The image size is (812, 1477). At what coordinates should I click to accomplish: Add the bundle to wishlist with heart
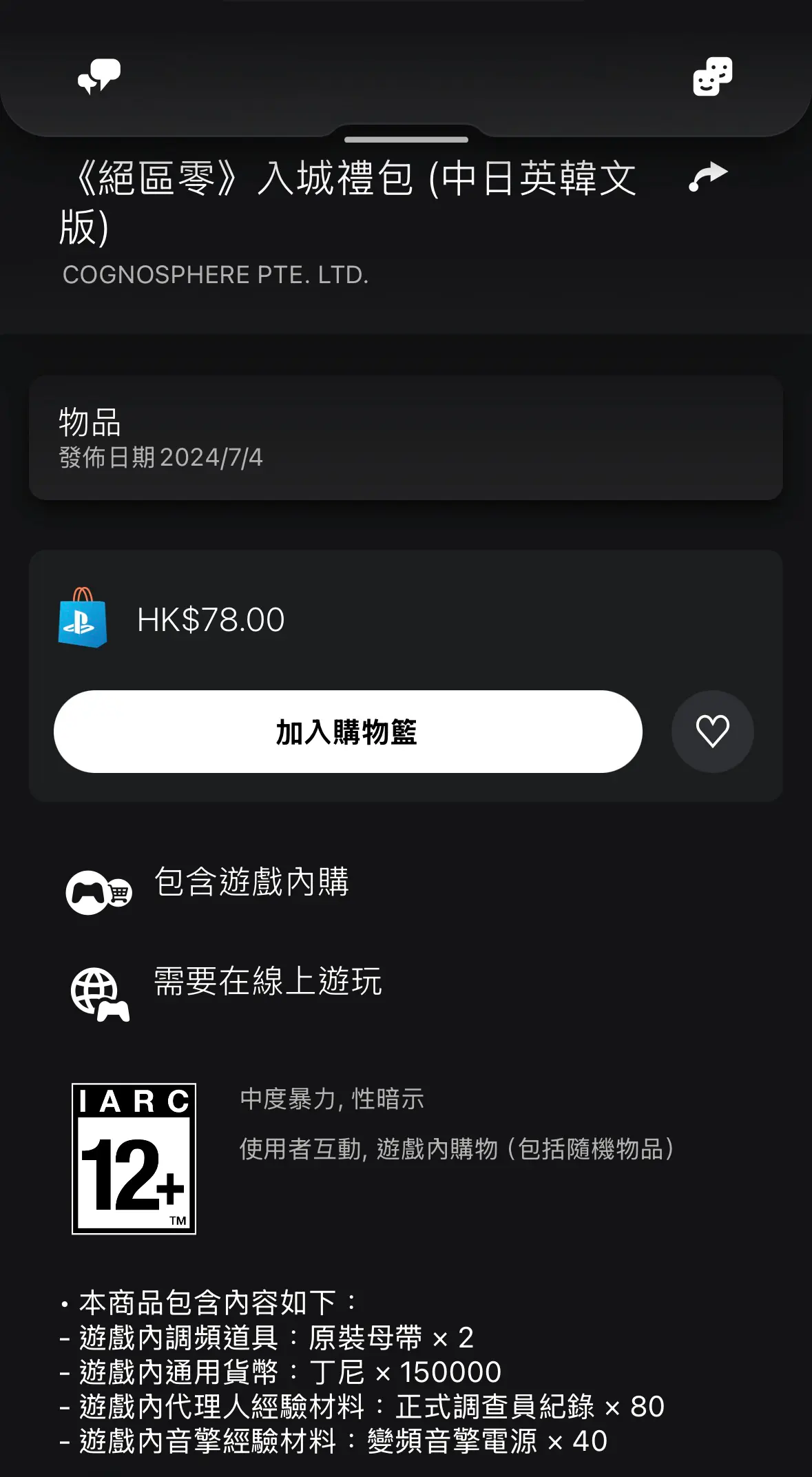click(712, 732)
